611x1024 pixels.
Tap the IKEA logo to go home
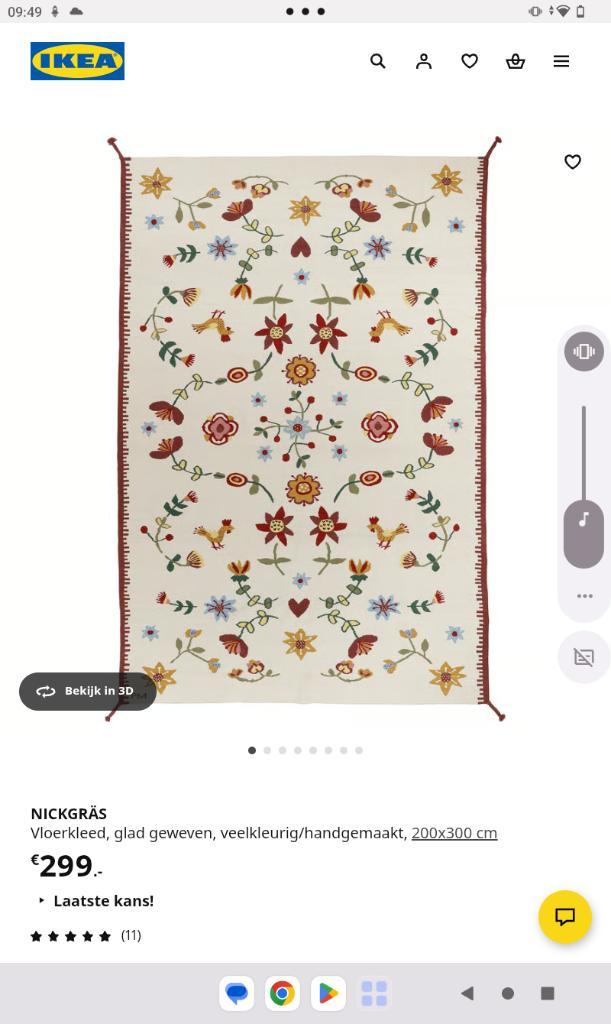pyautogui.click(x=77, y=61)
